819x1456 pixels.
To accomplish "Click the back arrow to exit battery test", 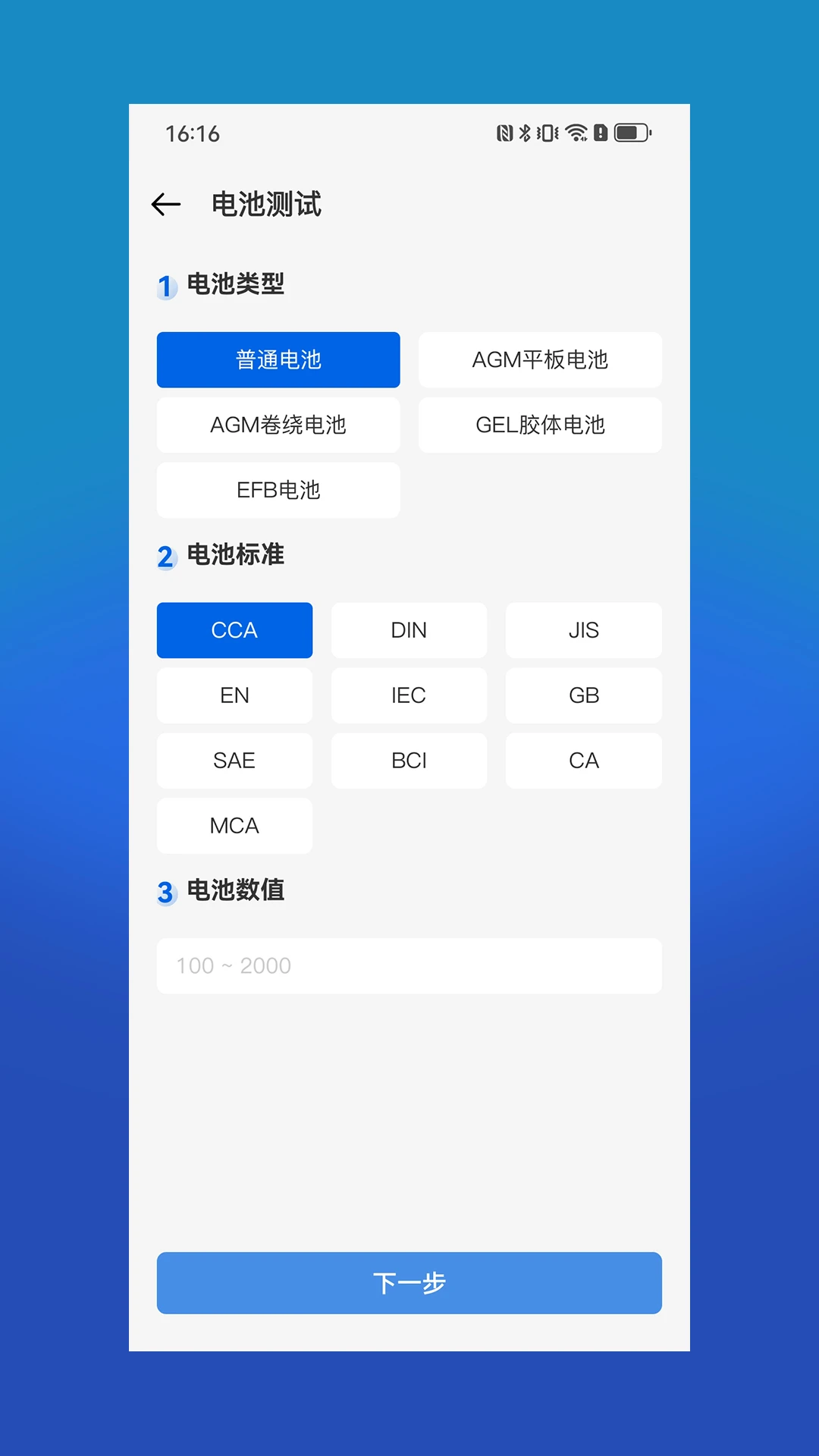I will (x=166, y=204).
